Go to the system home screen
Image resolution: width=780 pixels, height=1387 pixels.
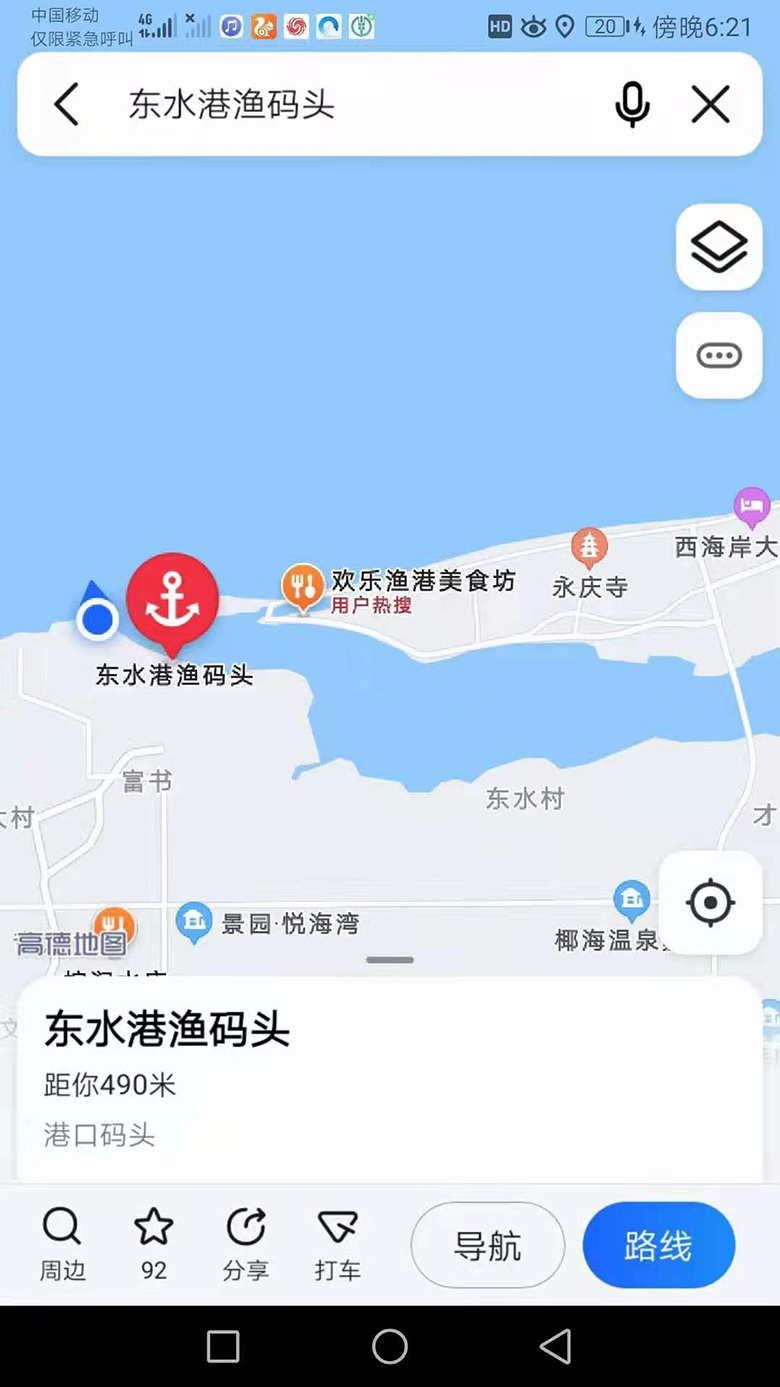coord(390,1346)
